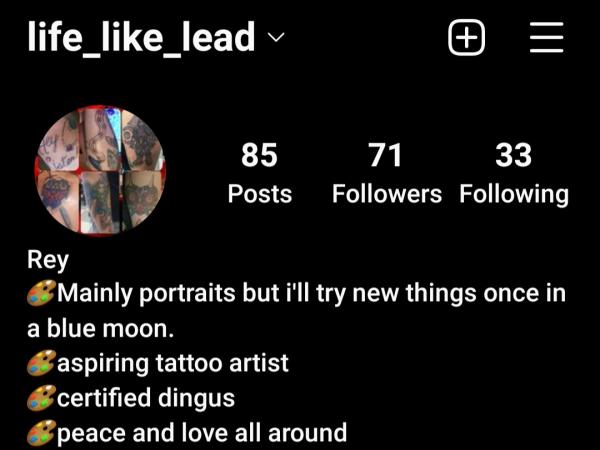Viewport: 600px width, 450px height.
Task: View the 71 Followers list
Action: [386, 172]
